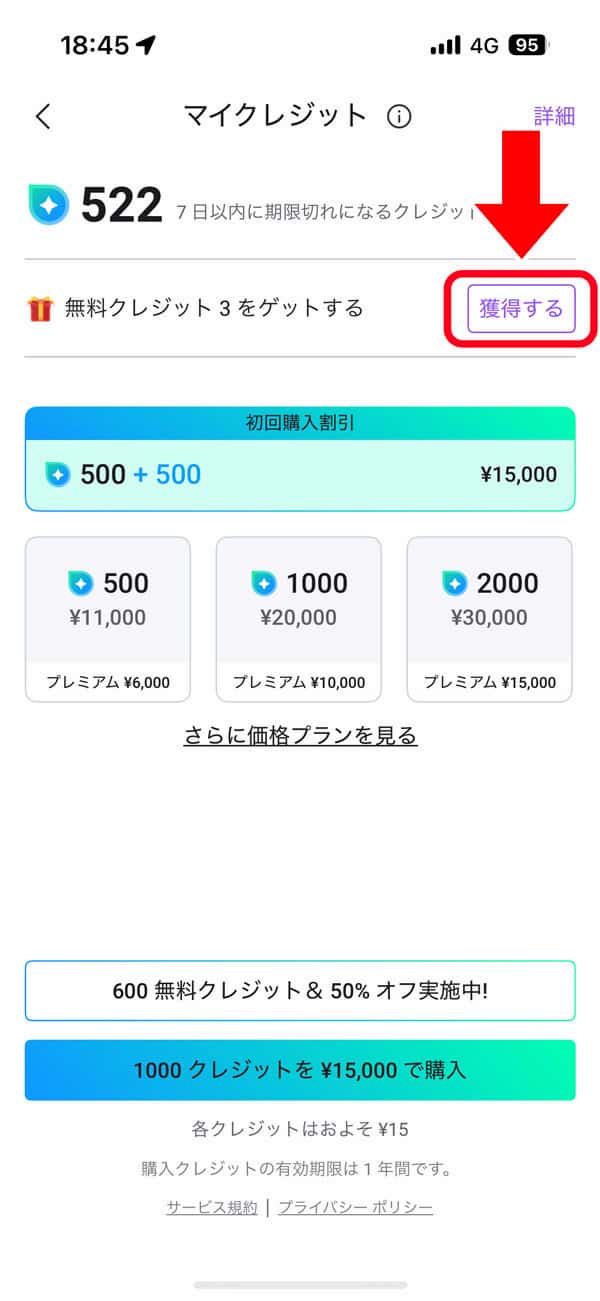Screen dimensions: 600x1301
Task: Open the プライバシー ポリシー link
Action: point(356,1207)
